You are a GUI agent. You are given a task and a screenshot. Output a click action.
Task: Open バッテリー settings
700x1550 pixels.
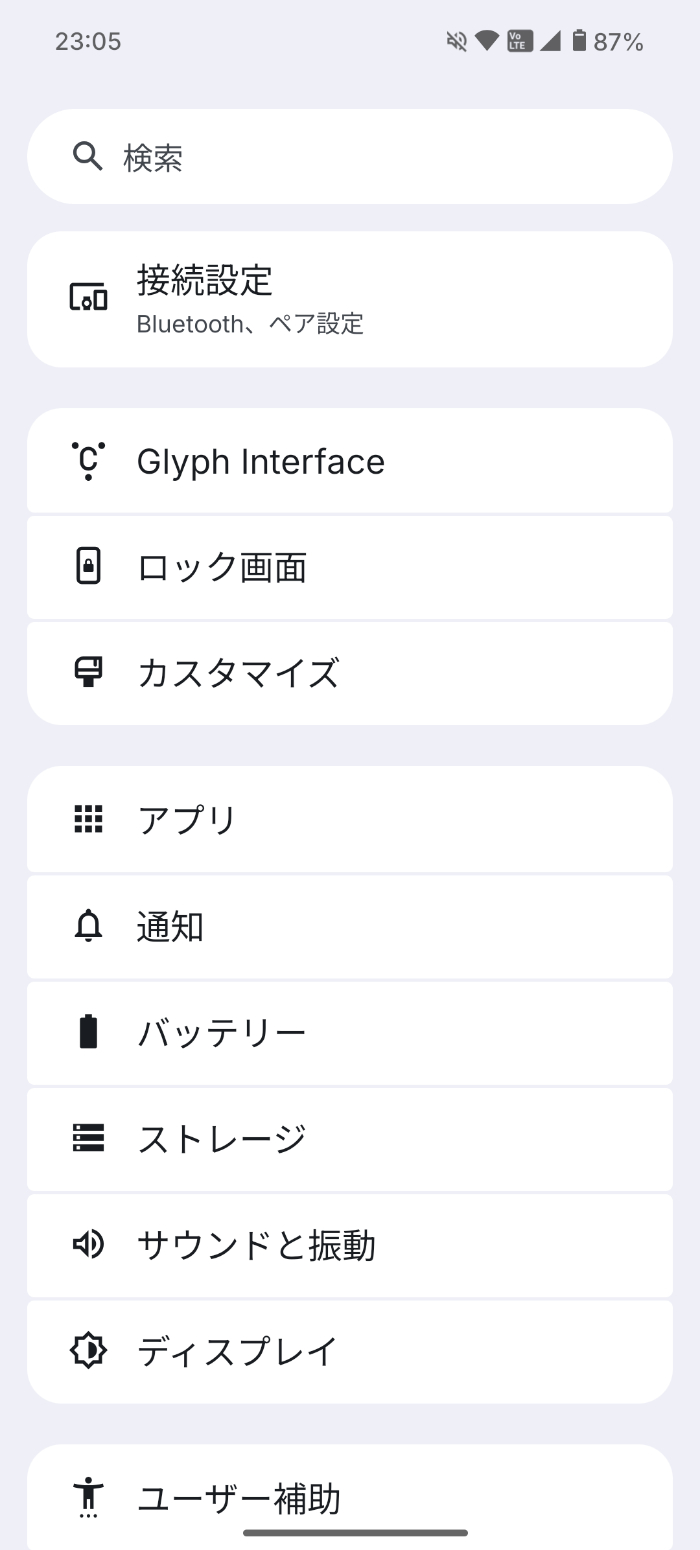[x=350, y=1033]
